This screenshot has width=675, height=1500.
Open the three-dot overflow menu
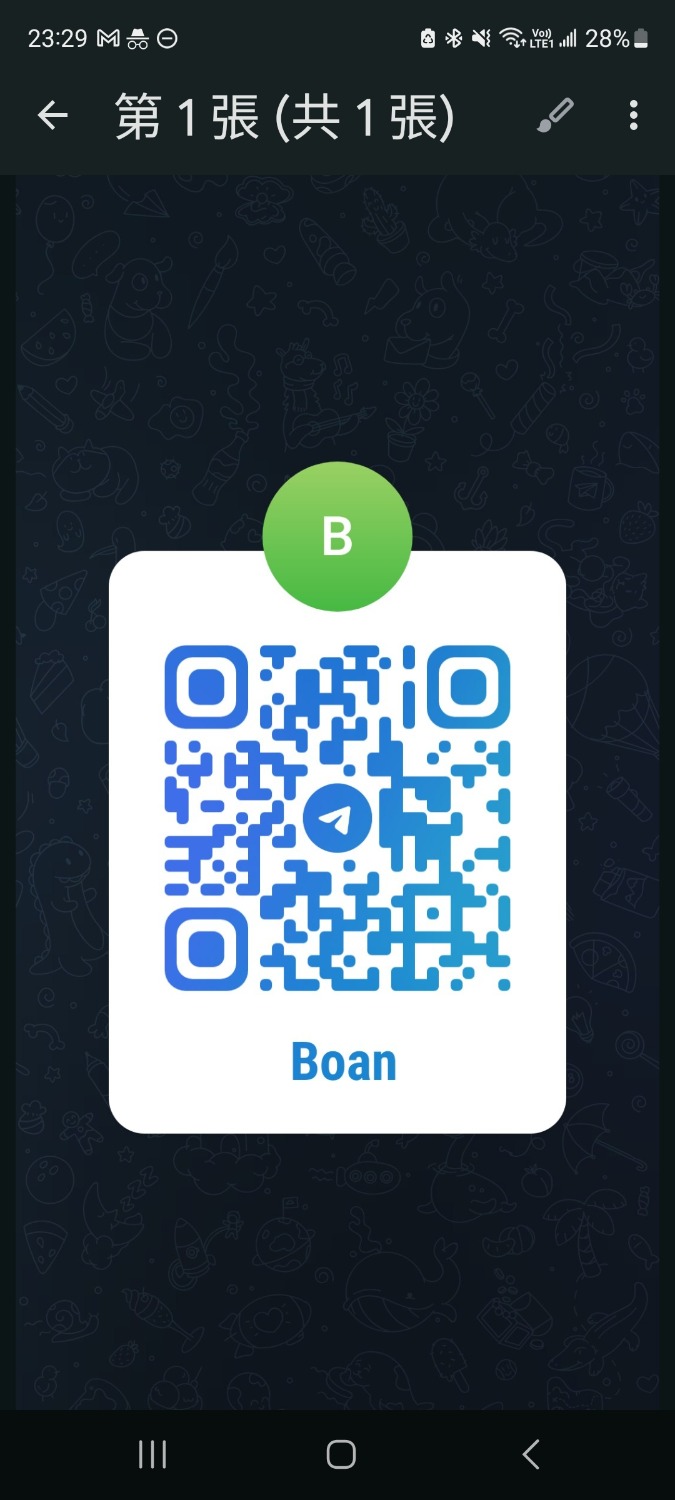click(x=633, y=117)
